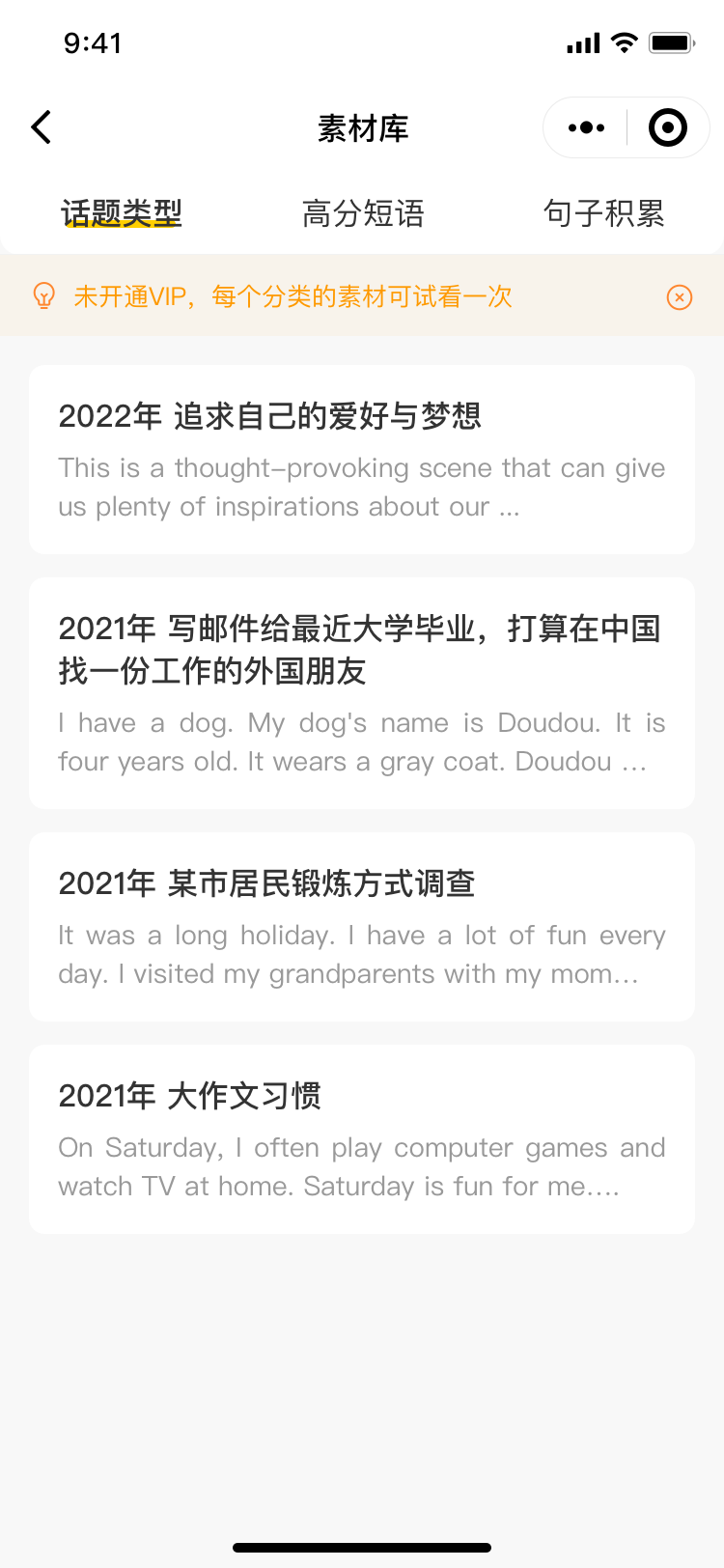Go back with the top-left arrow

coord(41,127)
